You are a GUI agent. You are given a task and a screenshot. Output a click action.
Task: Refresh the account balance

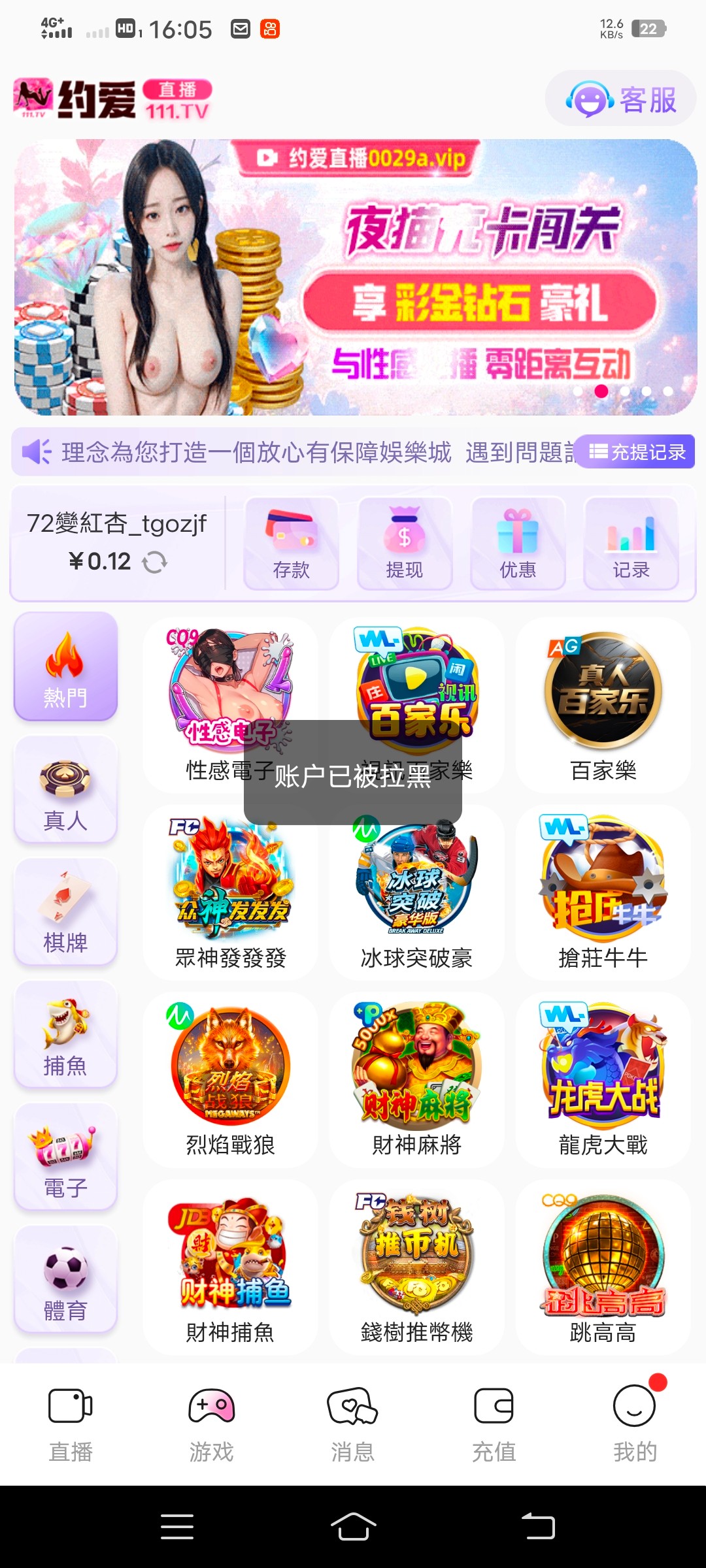155,562
